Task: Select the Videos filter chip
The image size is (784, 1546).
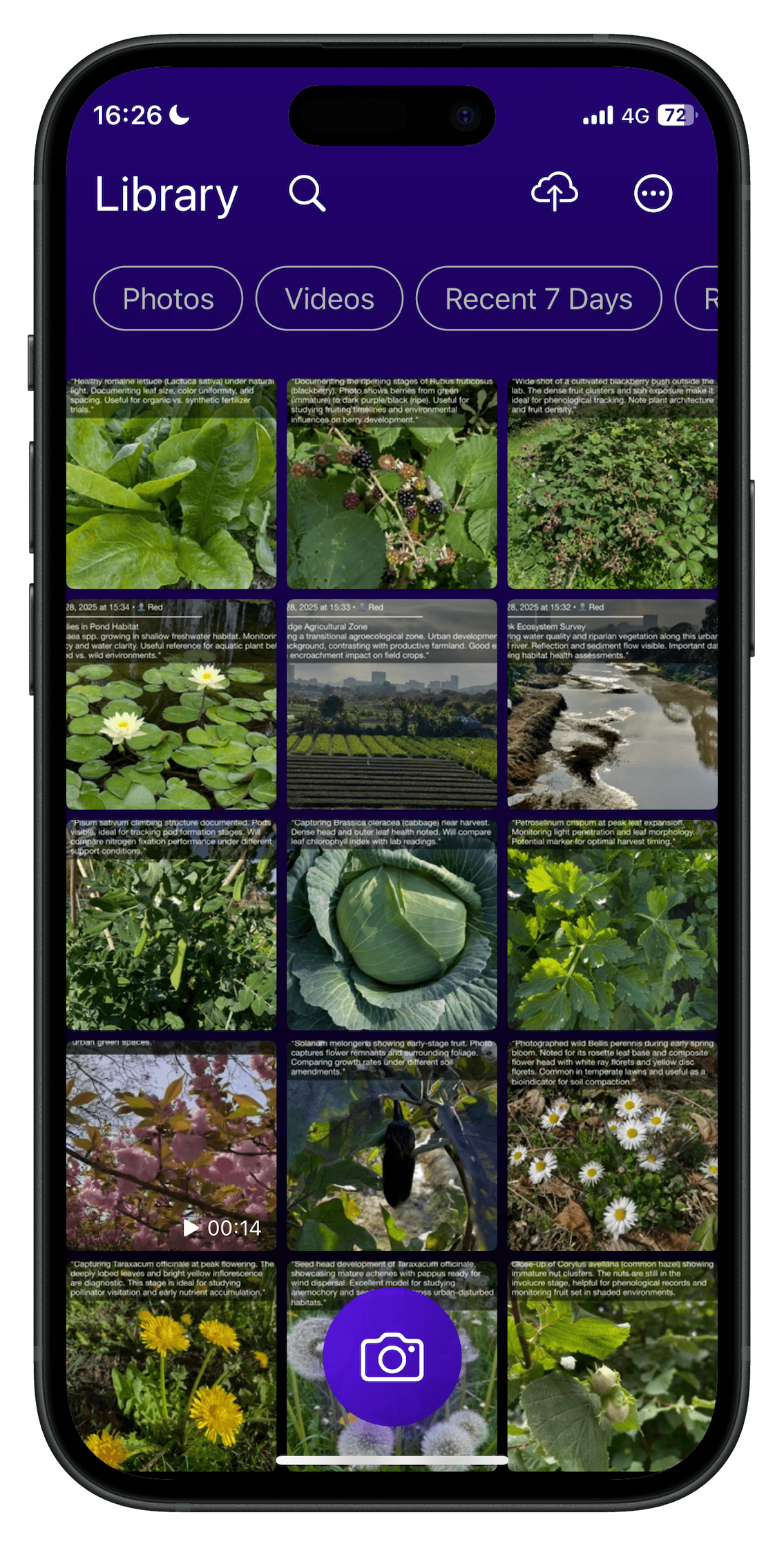Action: click(329, 299)
